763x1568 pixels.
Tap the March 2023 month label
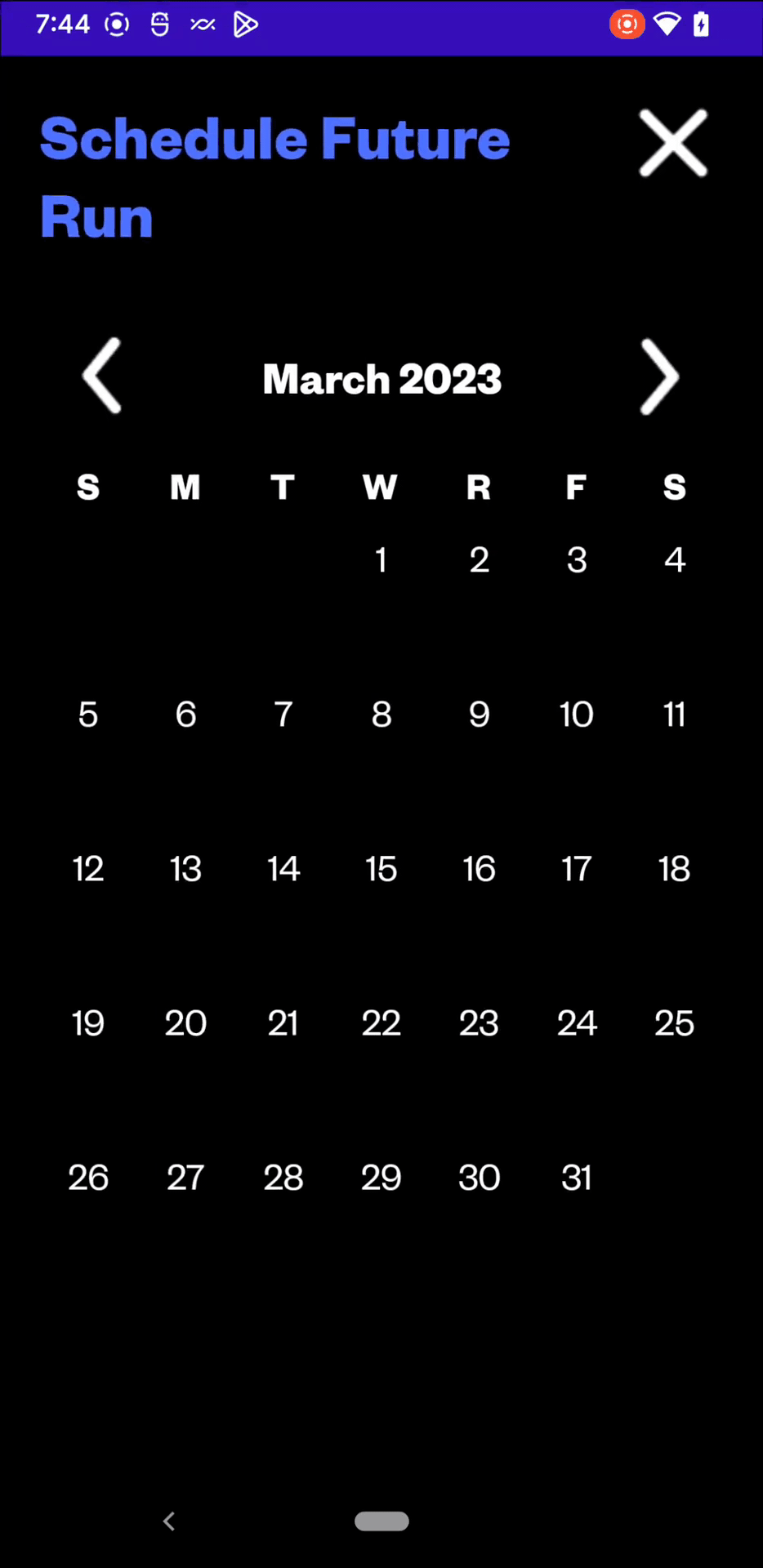click(x=381, y=378)
